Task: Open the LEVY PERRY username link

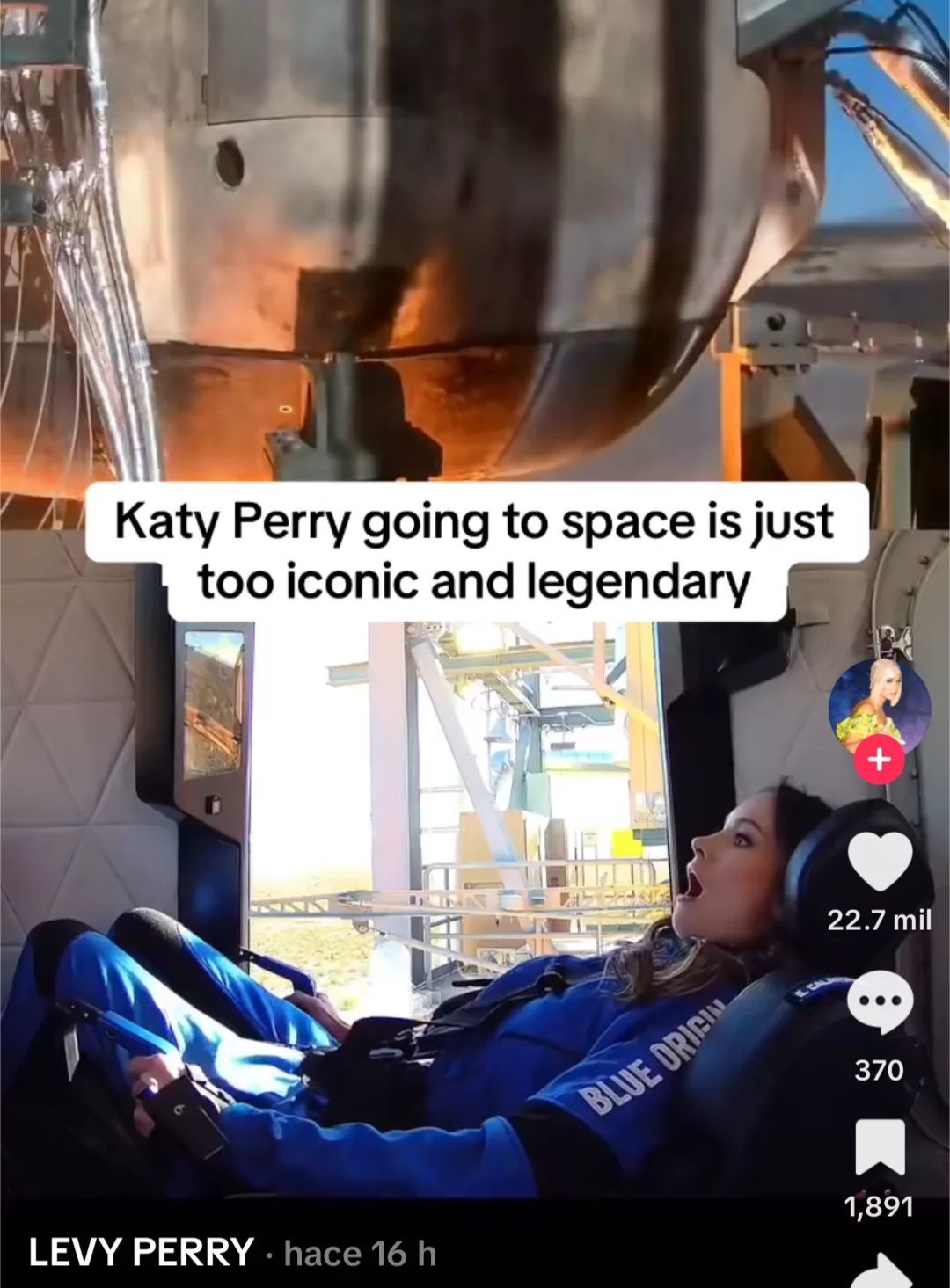Action: tap(141, 1252)
